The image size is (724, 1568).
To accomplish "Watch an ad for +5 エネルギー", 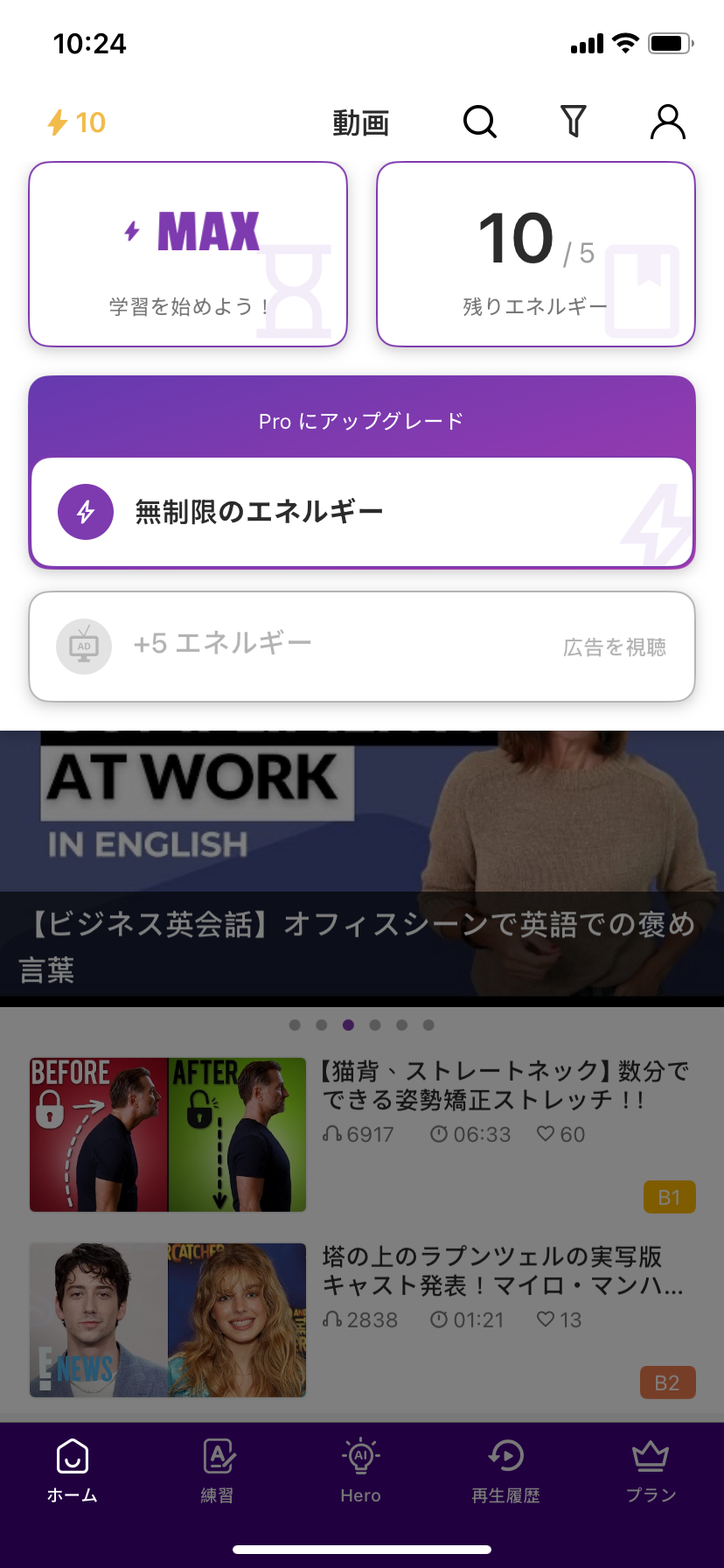I will click(362, 647).
